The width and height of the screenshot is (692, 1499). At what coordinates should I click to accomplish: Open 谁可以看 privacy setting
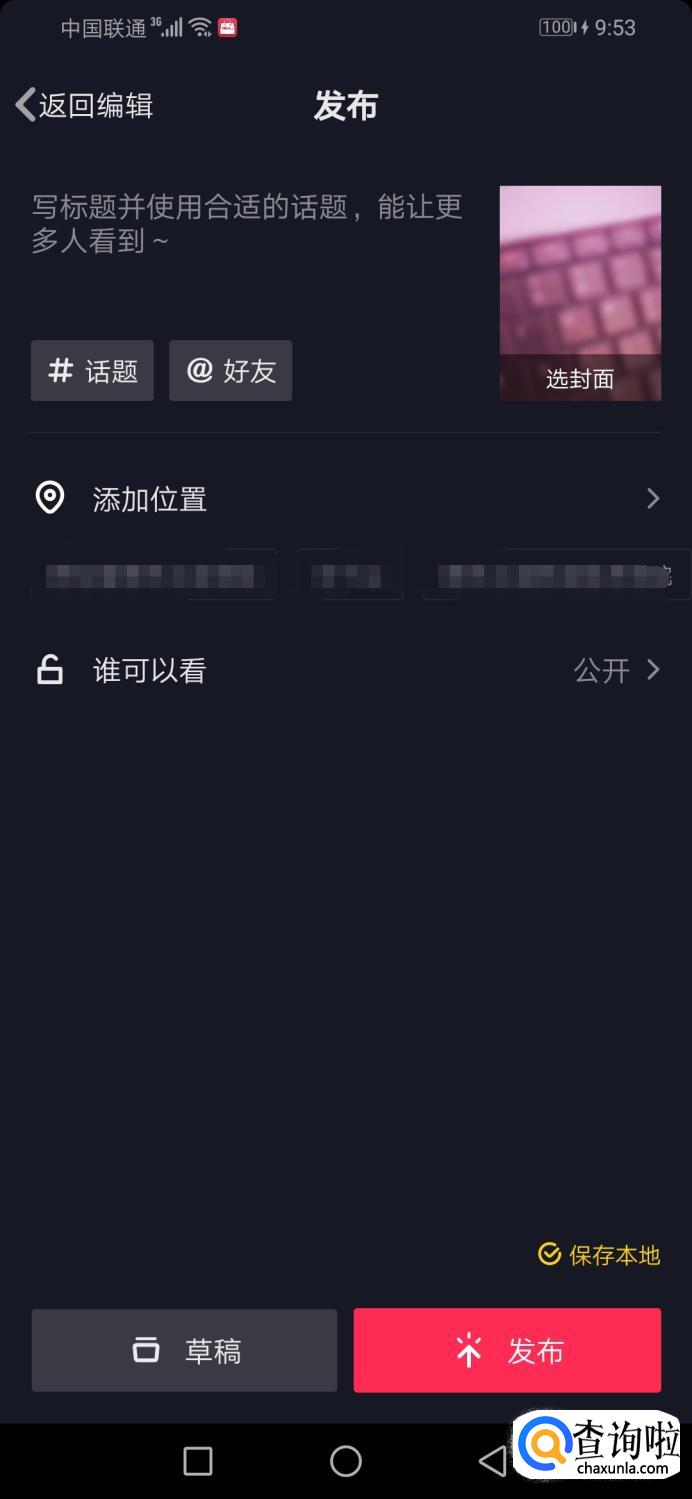(345, 670)
